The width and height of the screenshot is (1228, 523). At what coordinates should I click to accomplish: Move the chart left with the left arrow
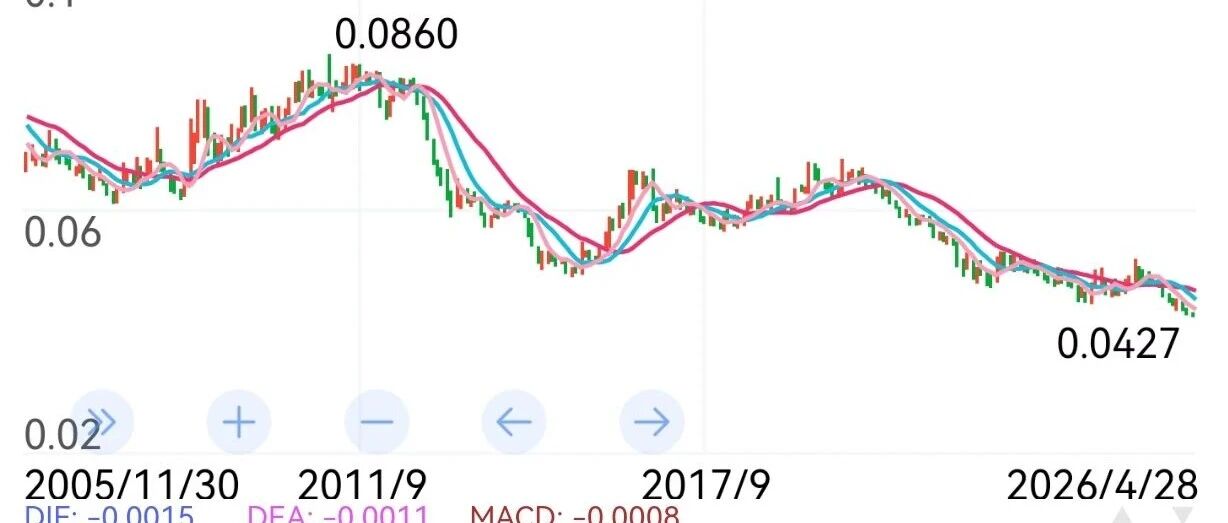click(514, 421)
